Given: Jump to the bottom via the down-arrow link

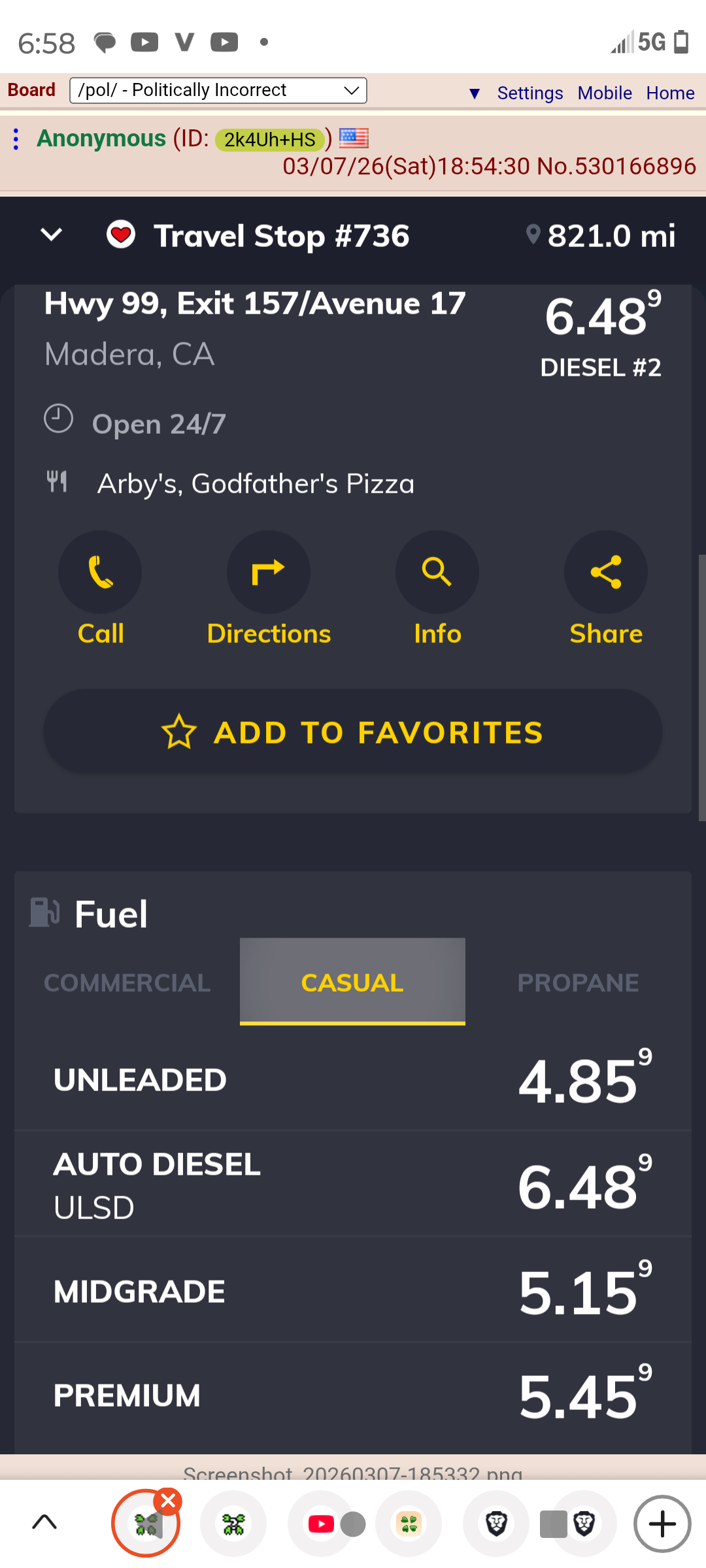Looking at the screenshot, I should tap(475, 93).
